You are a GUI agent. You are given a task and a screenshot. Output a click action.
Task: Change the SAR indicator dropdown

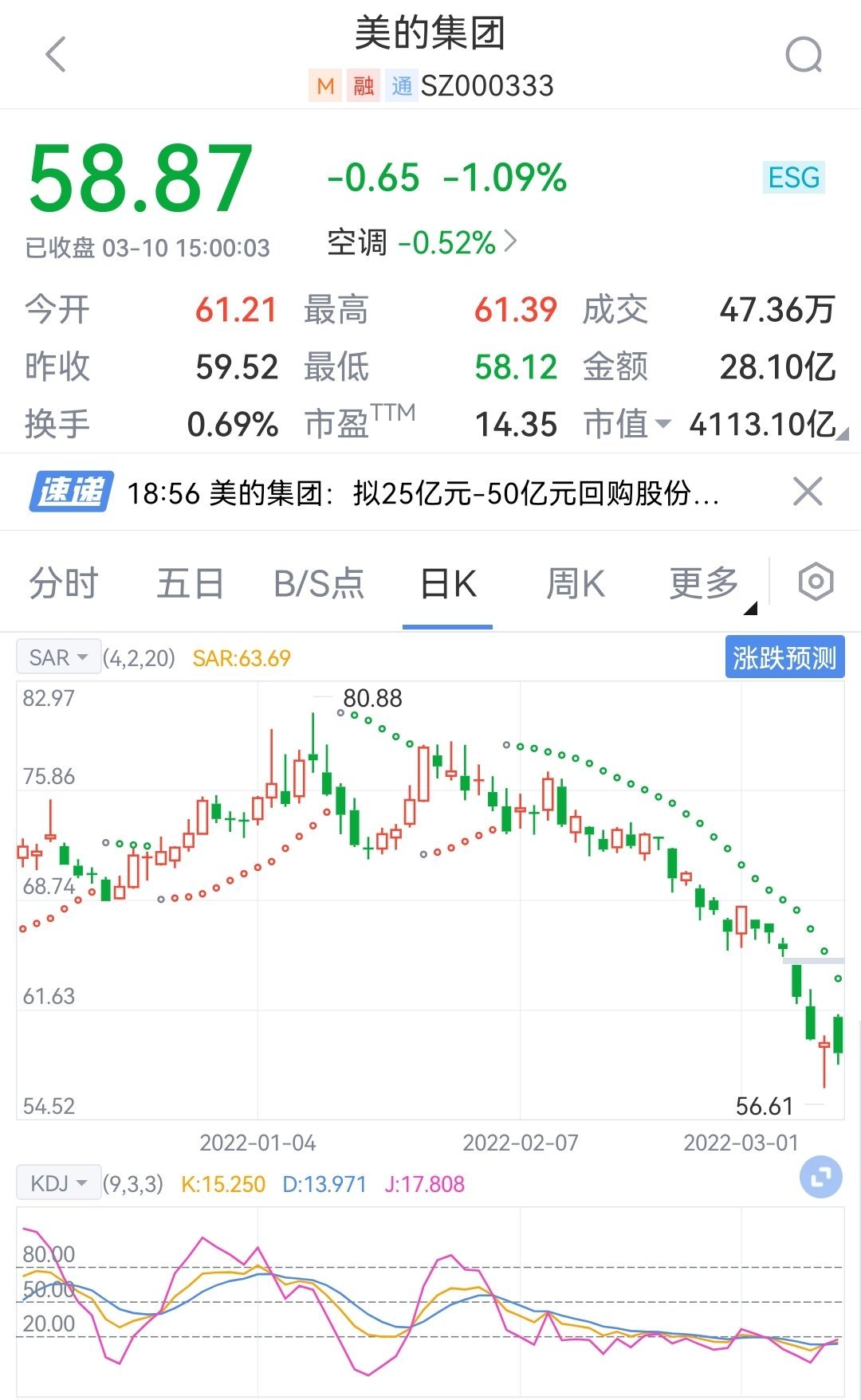point(58,657)
